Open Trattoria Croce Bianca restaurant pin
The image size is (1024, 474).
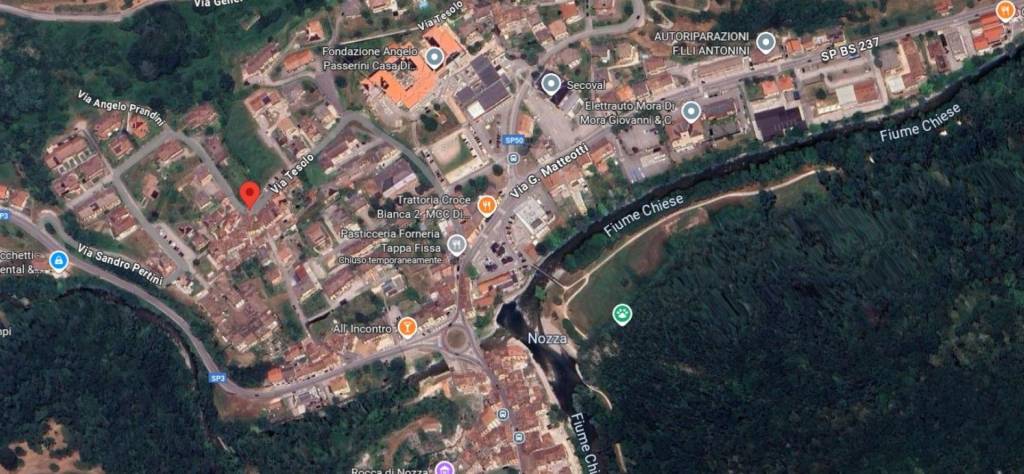tap(487, 206)
